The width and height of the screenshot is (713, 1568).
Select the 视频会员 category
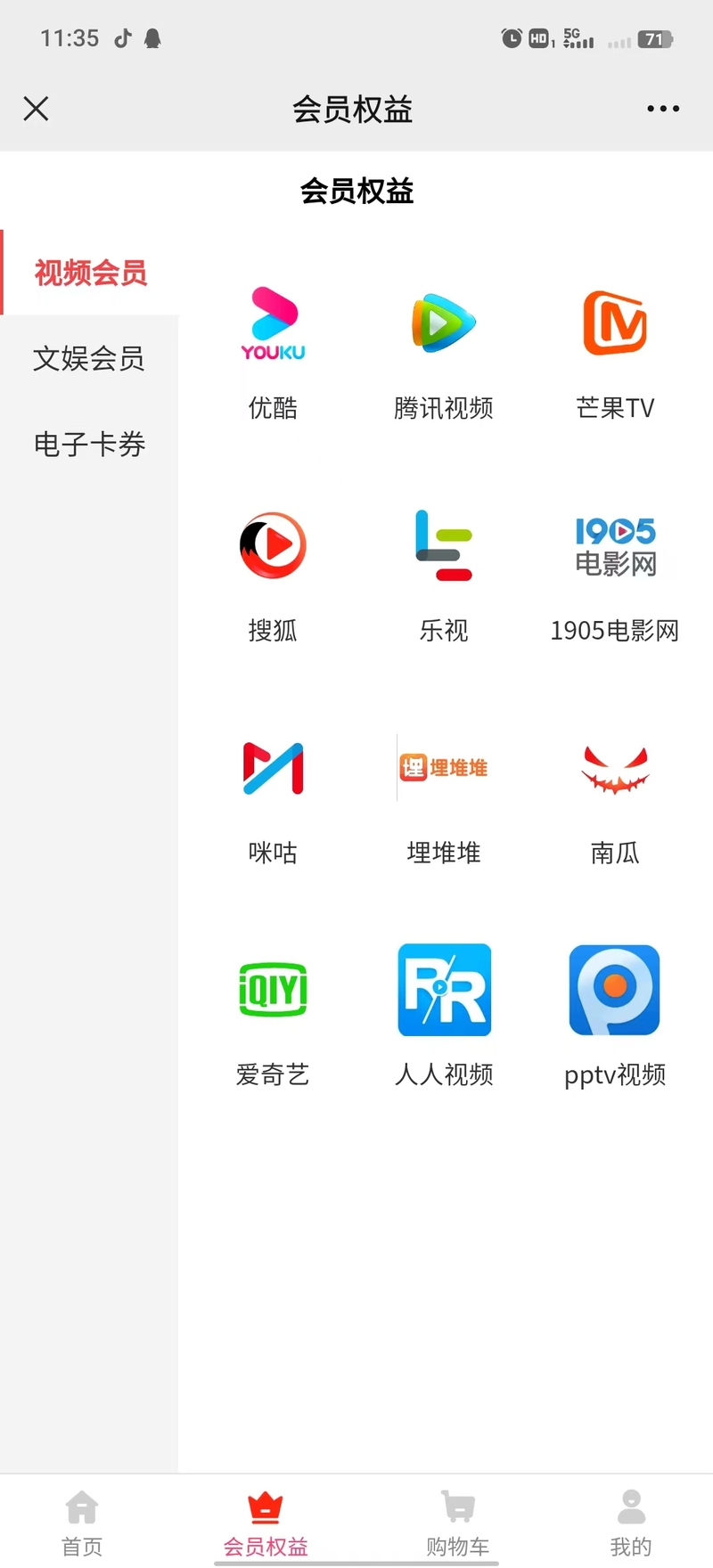[x=90, y=273]
